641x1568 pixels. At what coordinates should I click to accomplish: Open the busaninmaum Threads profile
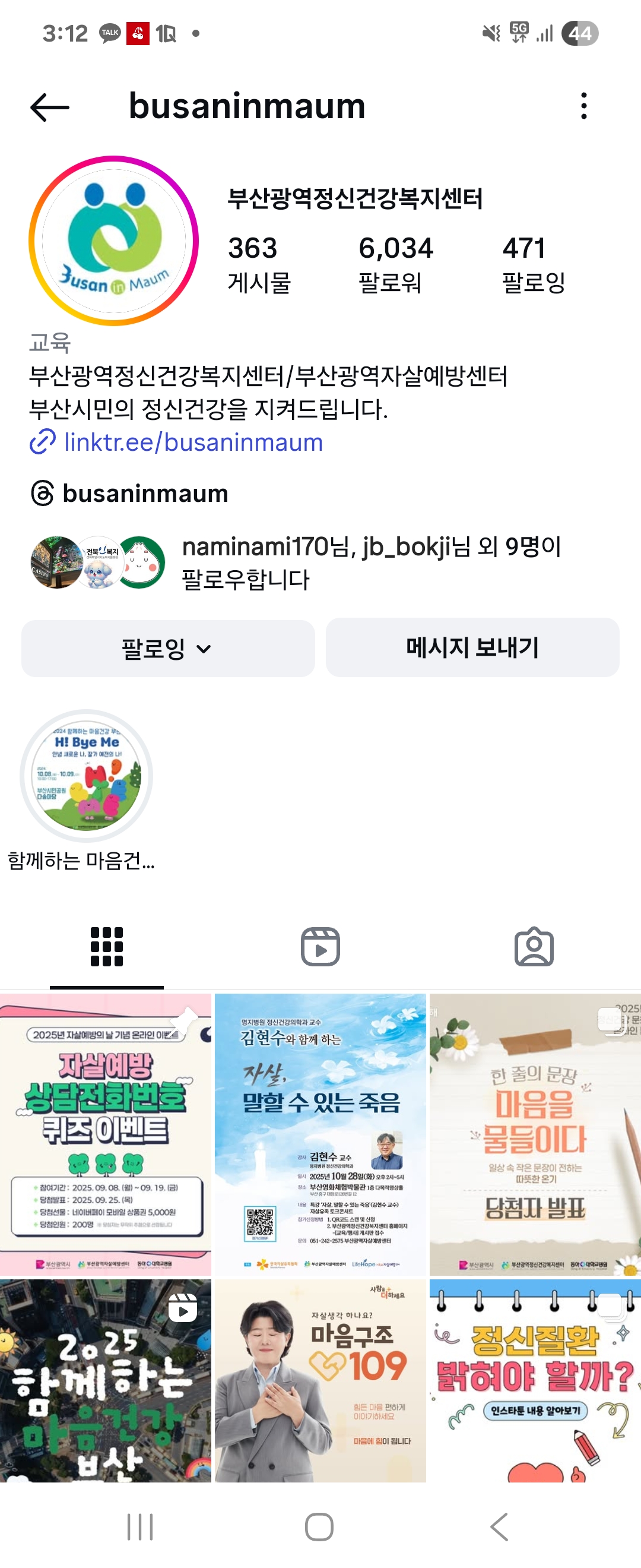[x=145, y=493]
